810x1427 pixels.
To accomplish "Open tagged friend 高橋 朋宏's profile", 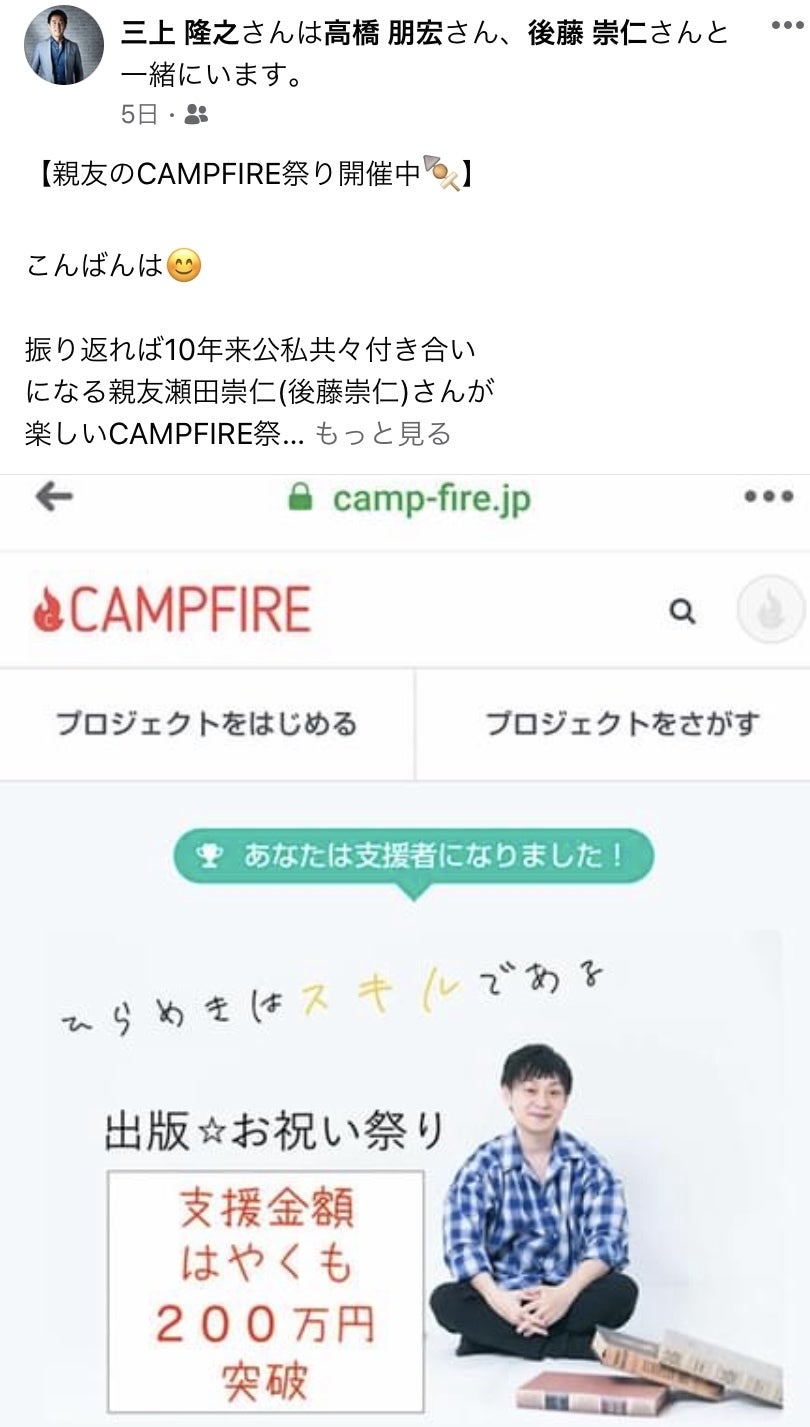I will click(385, 34).
